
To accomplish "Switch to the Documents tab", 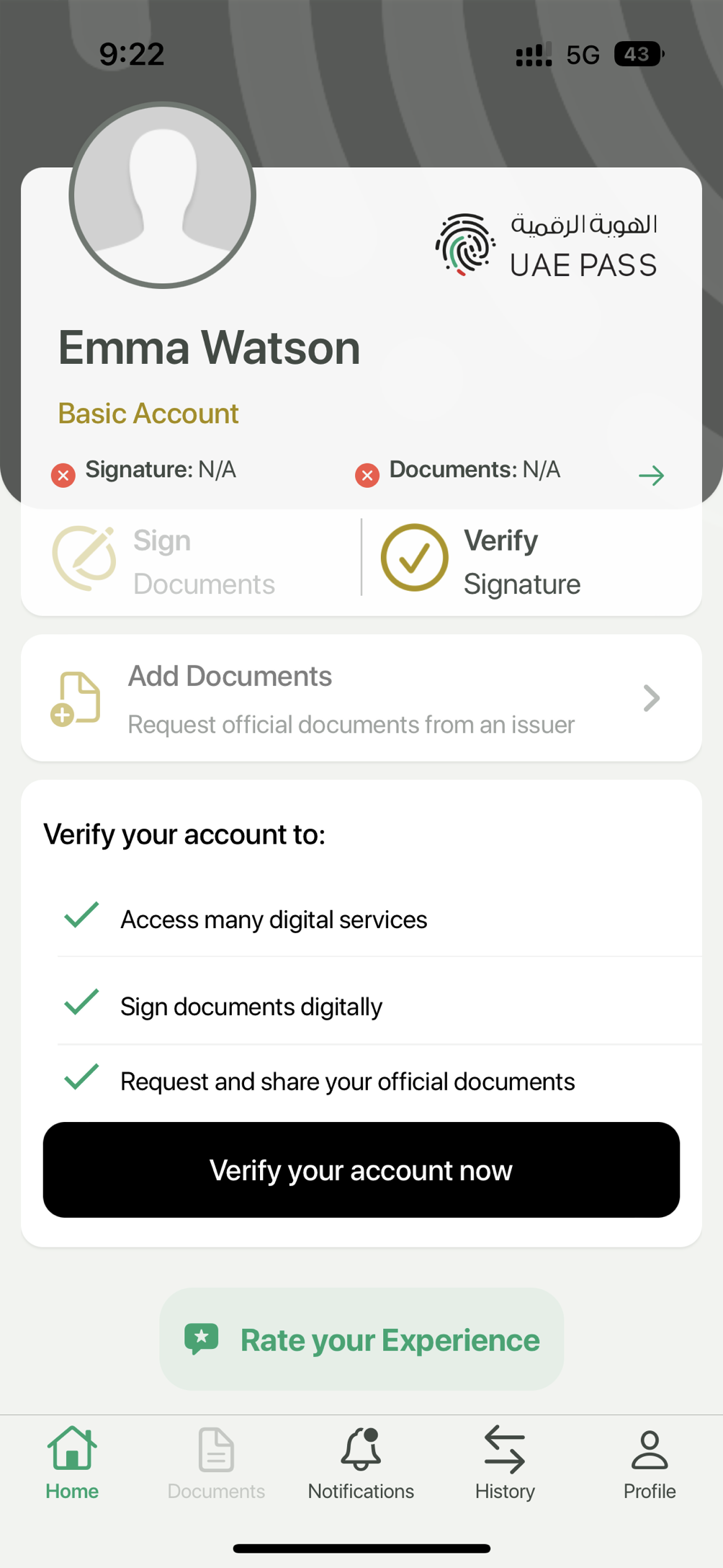I will pos(216,1464).
